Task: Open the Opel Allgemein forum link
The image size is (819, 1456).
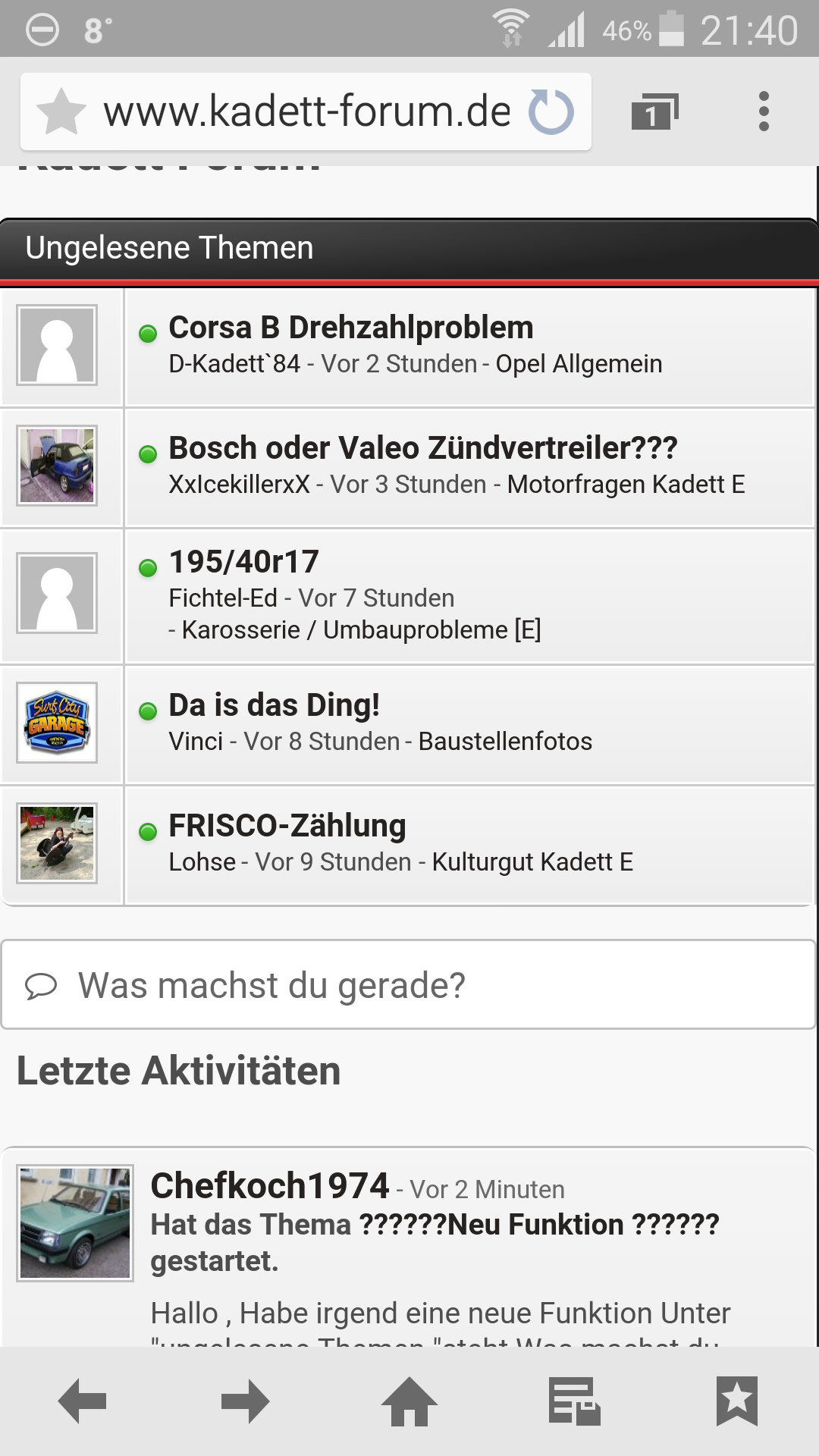Action: click(x=579, y=364)
